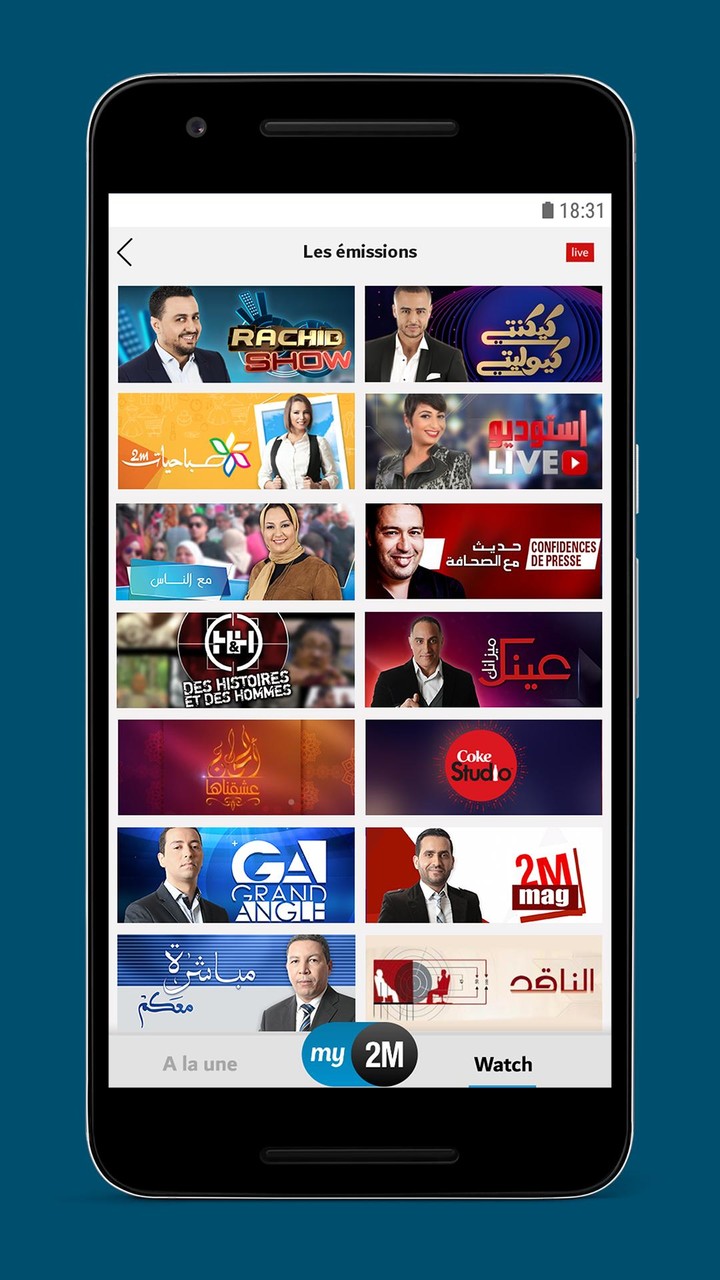Screen dimensions: 720x1280
Task: Tap the my 2M center button
Action: click(360, 1054)
